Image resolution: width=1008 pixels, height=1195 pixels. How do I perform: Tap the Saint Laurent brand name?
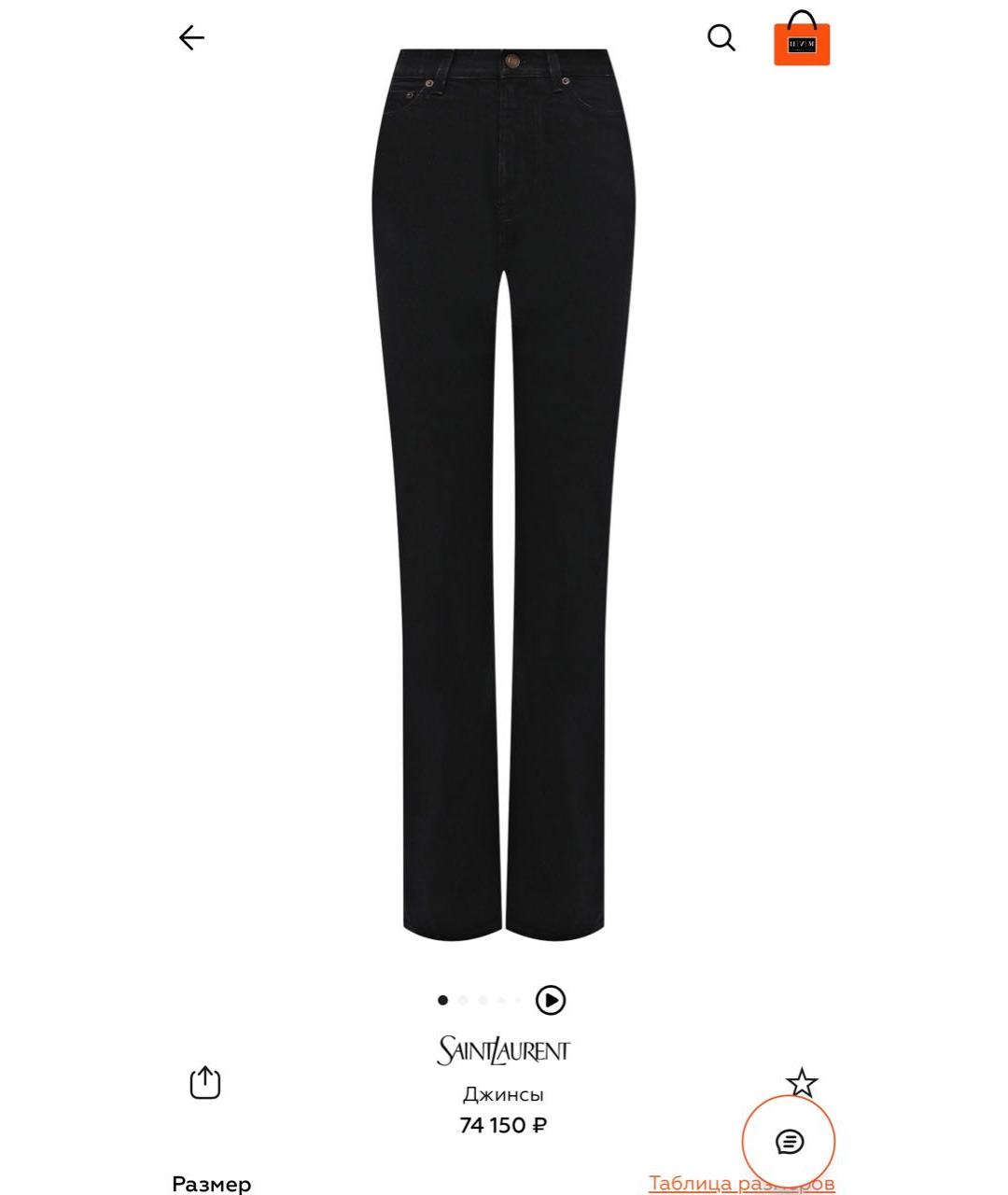click(503, 1047)
